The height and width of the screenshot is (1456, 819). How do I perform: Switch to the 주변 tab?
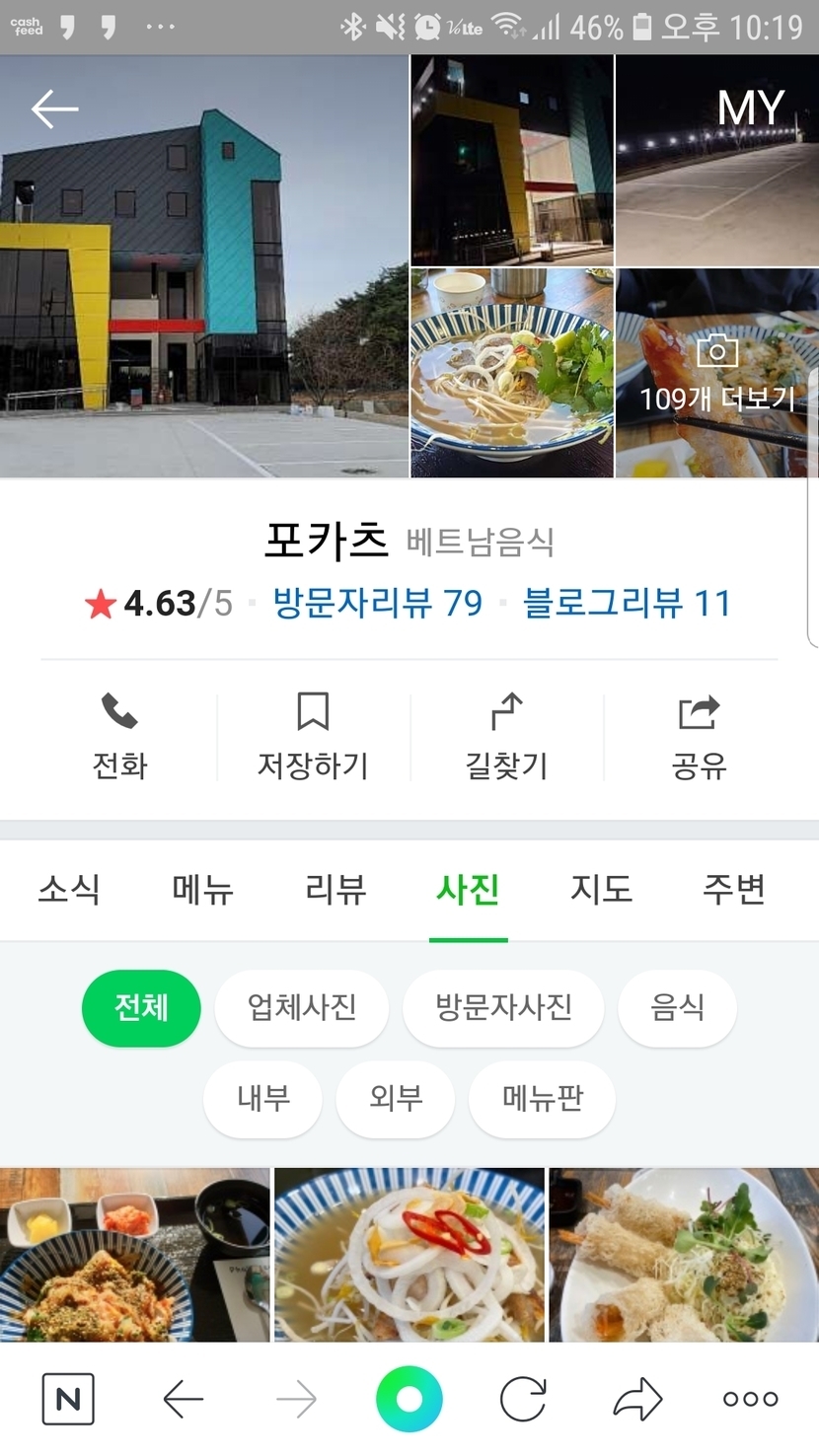(x=734, y=890)
